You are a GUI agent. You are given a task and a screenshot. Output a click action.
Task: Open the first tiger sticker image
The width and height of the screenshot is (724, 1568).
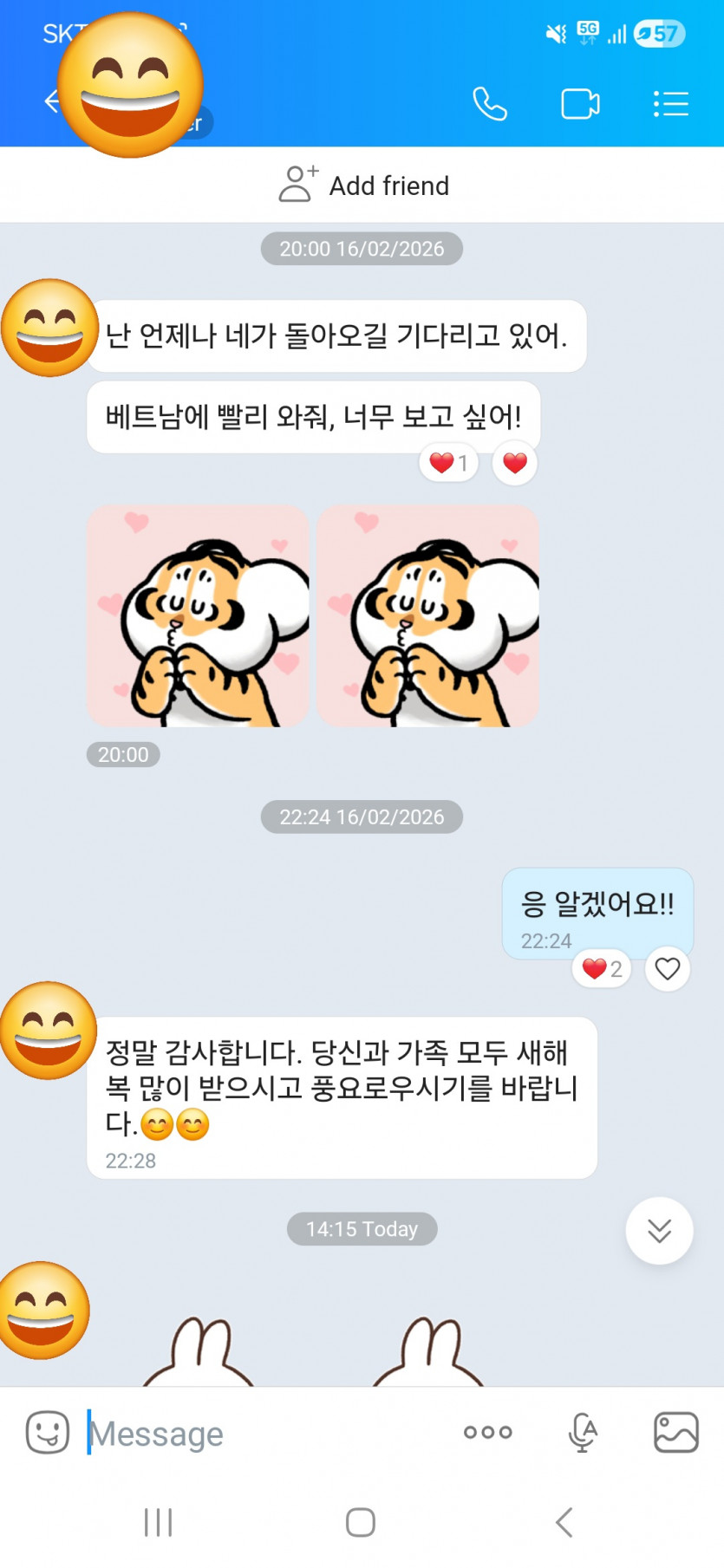coord(199,616)
